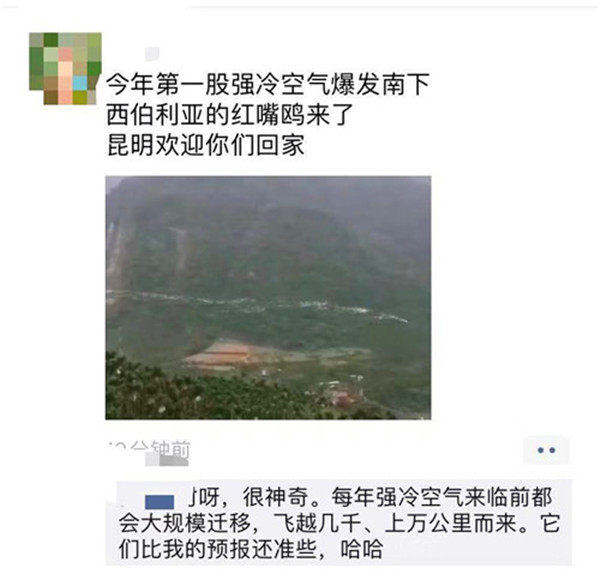The width and height of the screenshot is (600, 586).
Task: Open the poster's blurred profile avatar
Action: 65,69
